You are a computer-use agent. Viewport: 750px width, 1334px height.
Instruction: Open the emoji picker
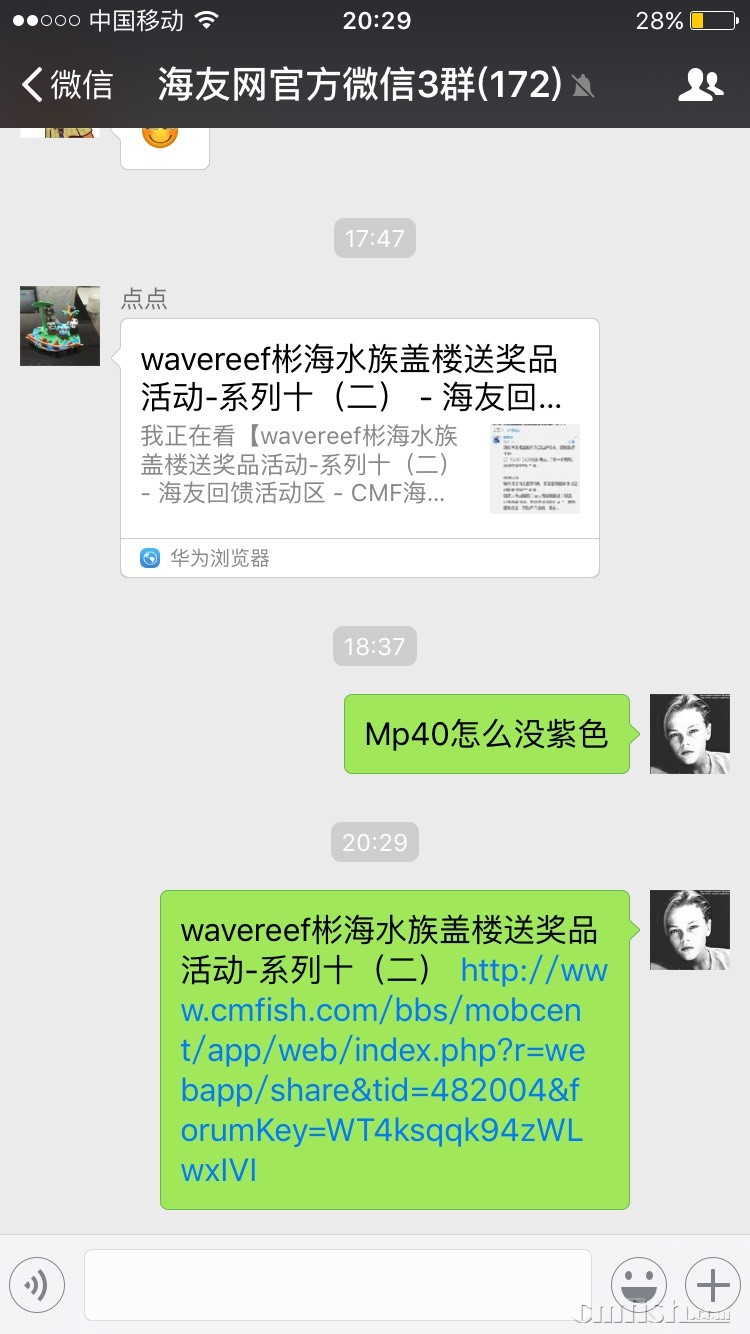point(638,1284)
